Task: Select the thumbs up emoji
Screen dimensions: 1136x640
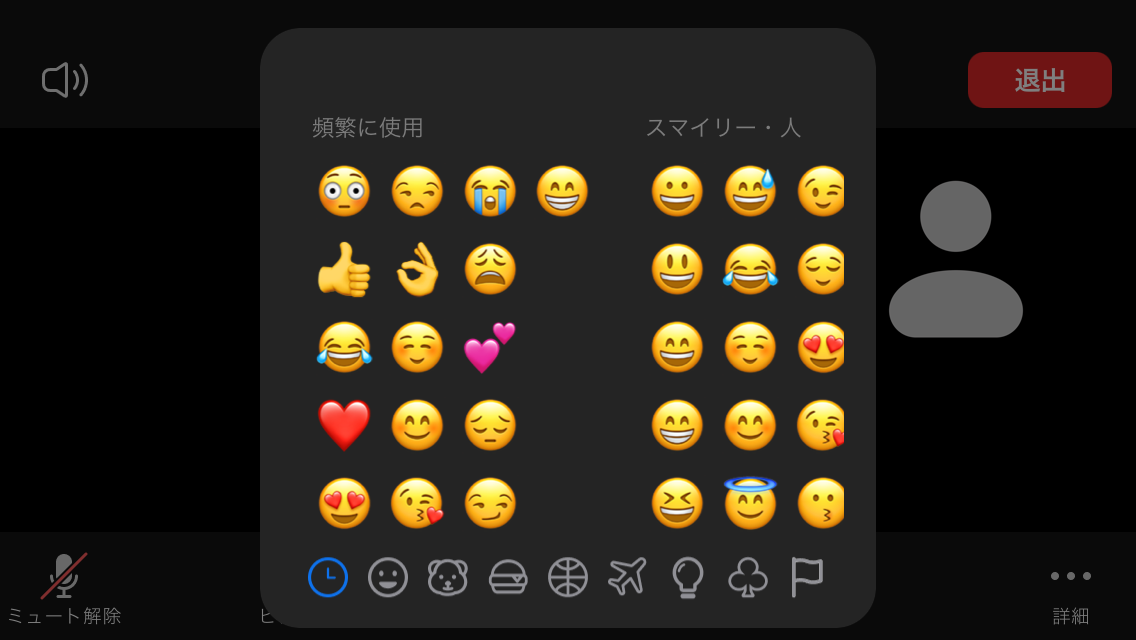Action: (x=344, y=269)
